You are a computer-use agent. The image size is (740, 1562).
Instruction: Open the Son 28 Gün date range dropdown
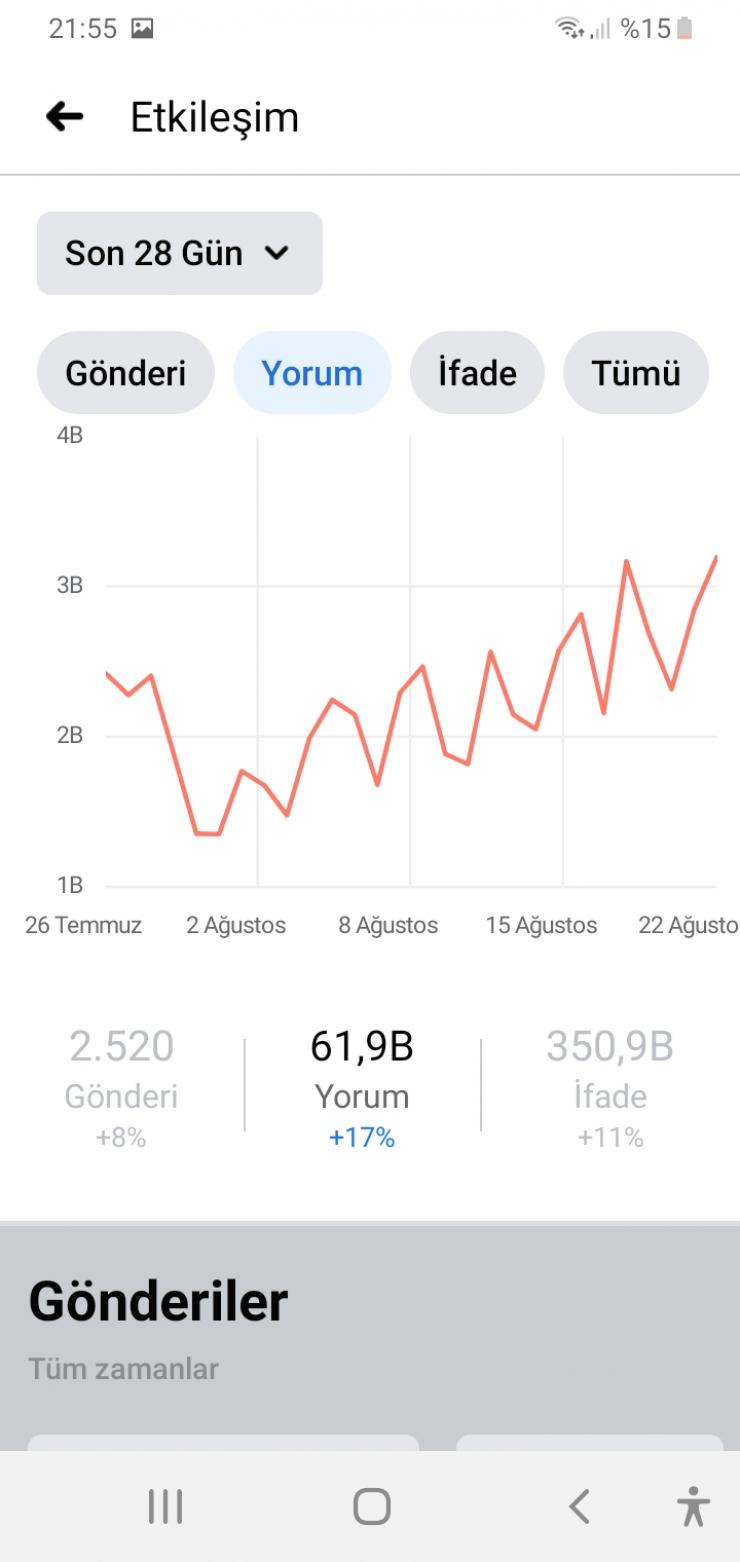(x=179, y=253)
